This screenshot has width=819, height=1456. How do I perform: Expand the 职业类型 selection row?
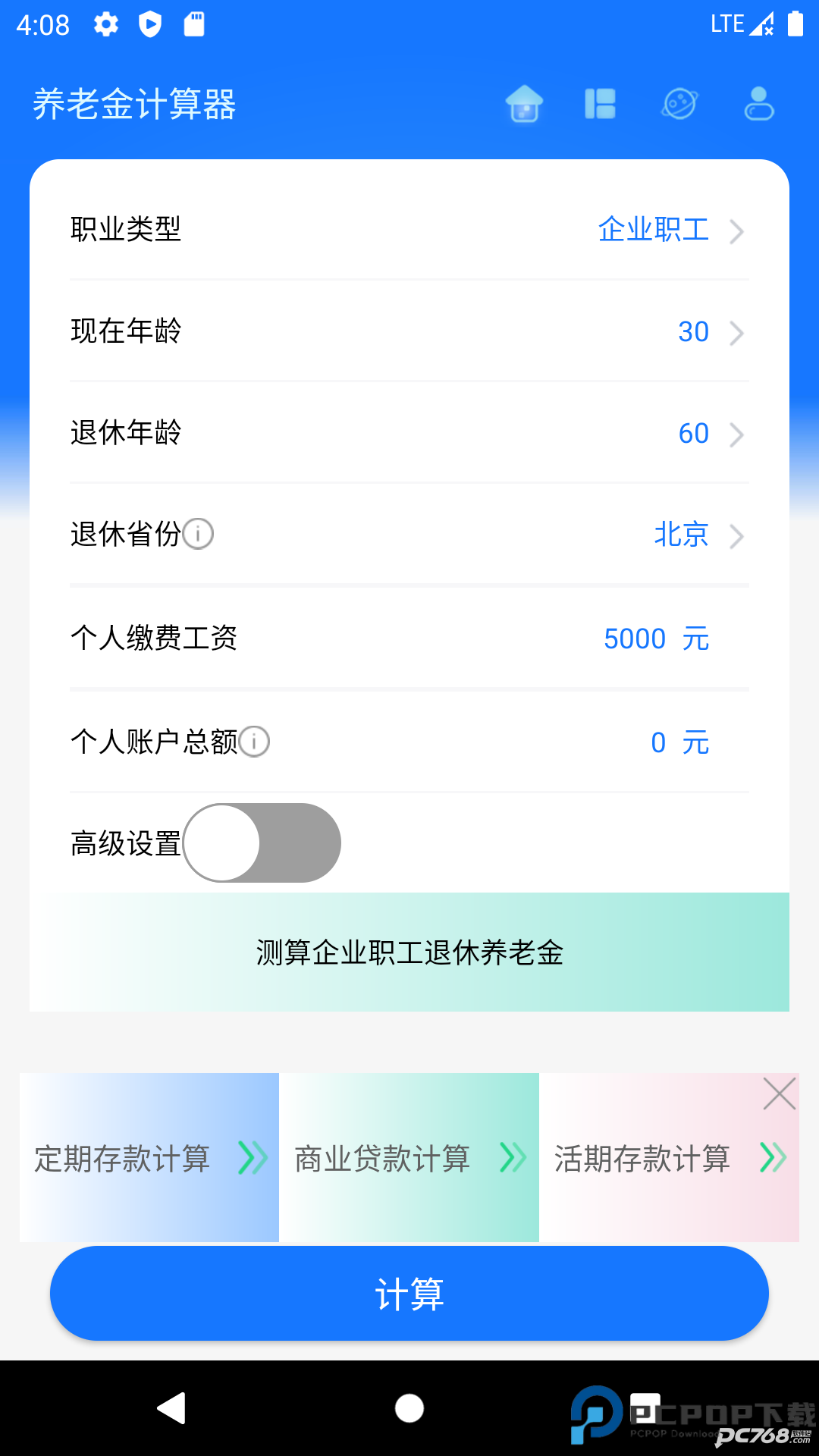pos(736,232)
